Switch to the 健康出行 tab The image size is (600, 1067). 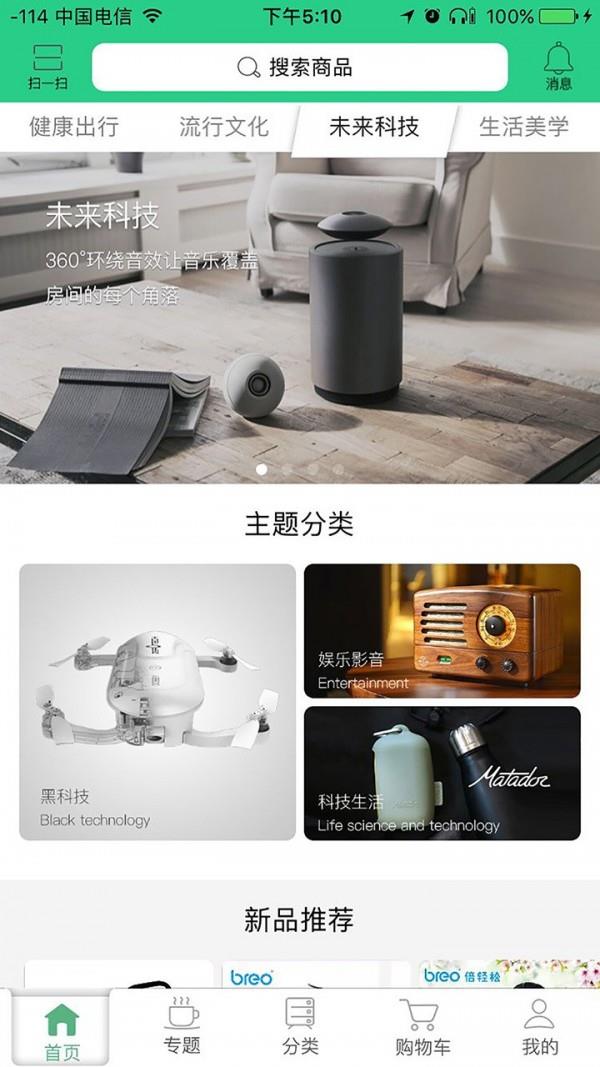click(74, 127)
